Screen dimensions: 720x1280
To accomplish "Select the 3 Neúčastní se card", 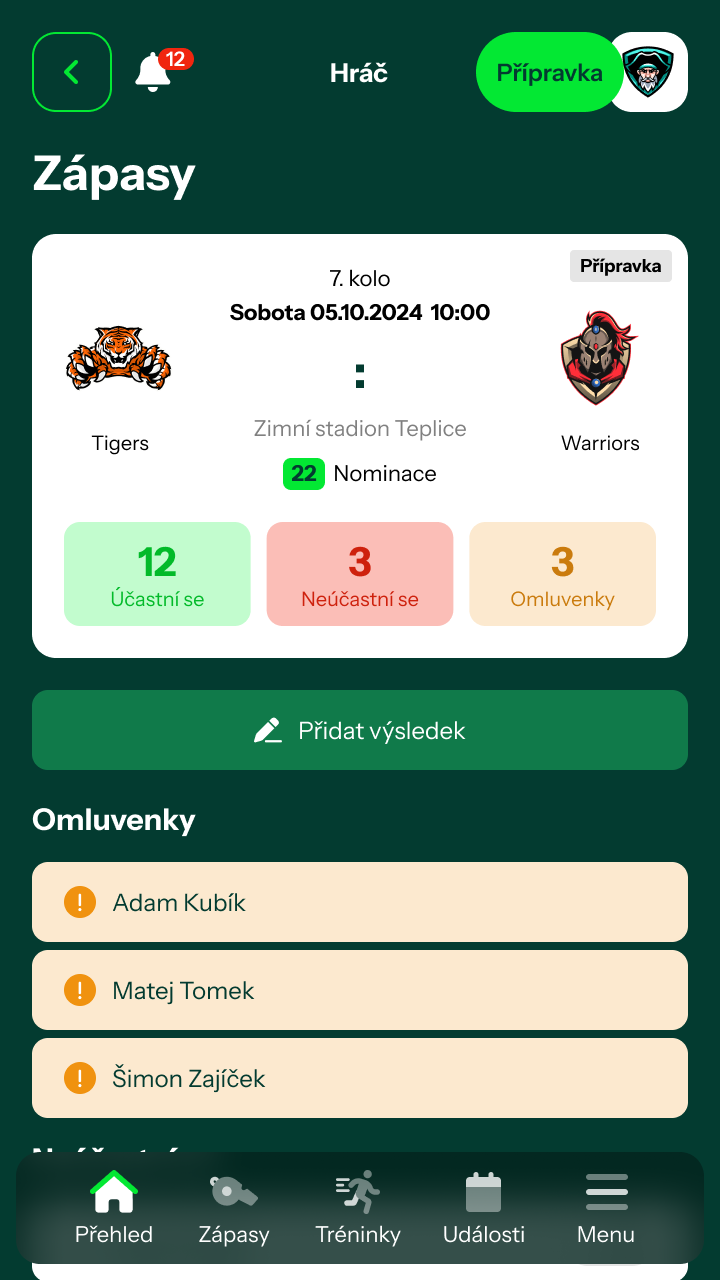I will tap(360, 573).
